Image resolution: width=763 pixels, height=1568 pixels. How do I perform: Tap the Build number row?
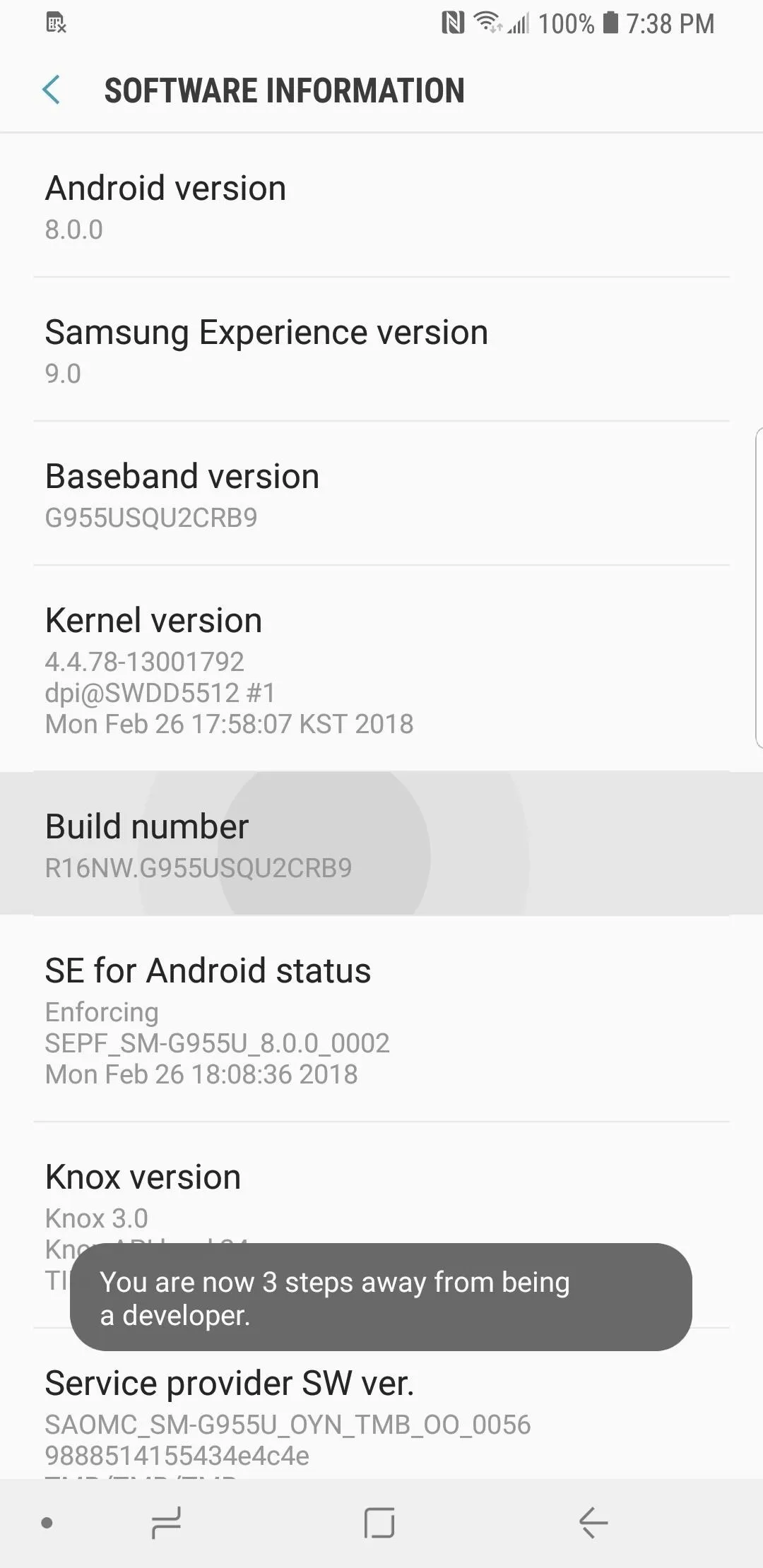coord(381,844)
